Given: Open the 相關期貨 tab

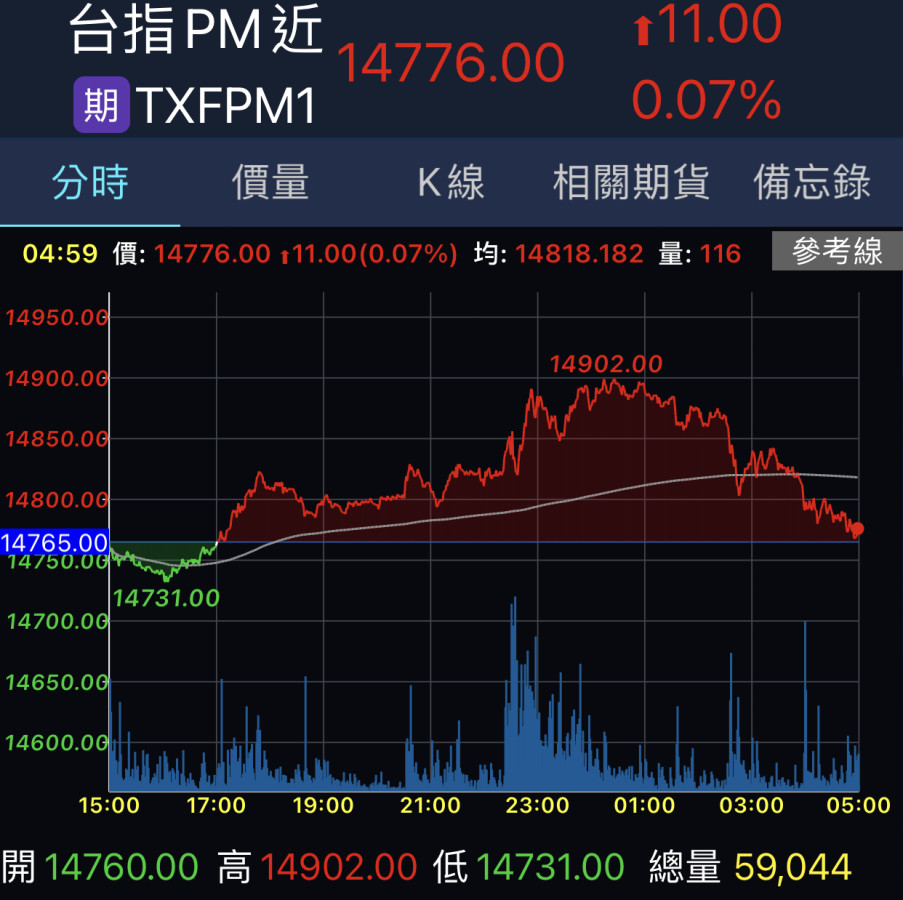Looking at the screenshot, I should point(631,183).
